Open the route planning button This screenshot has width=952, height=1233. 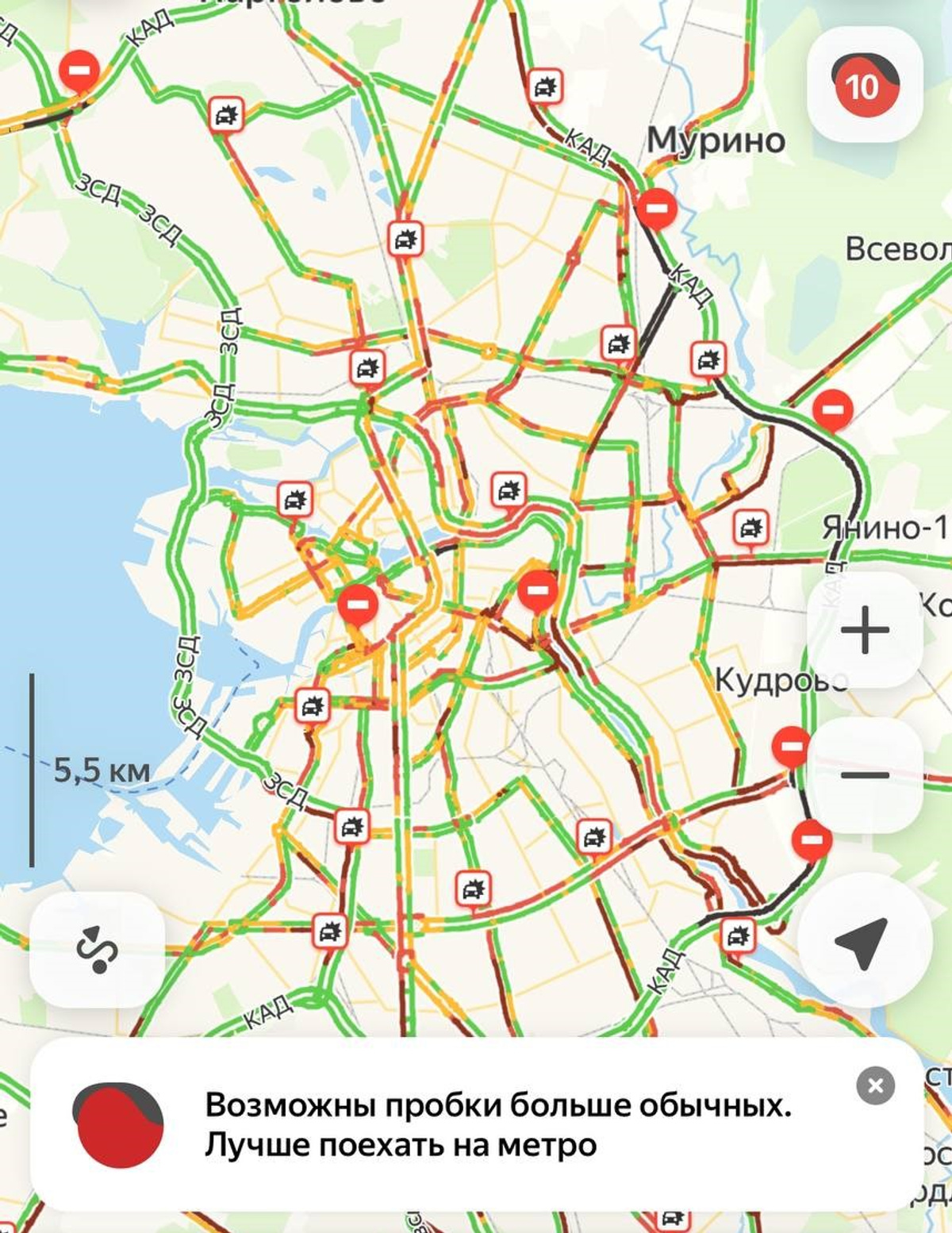97,949
